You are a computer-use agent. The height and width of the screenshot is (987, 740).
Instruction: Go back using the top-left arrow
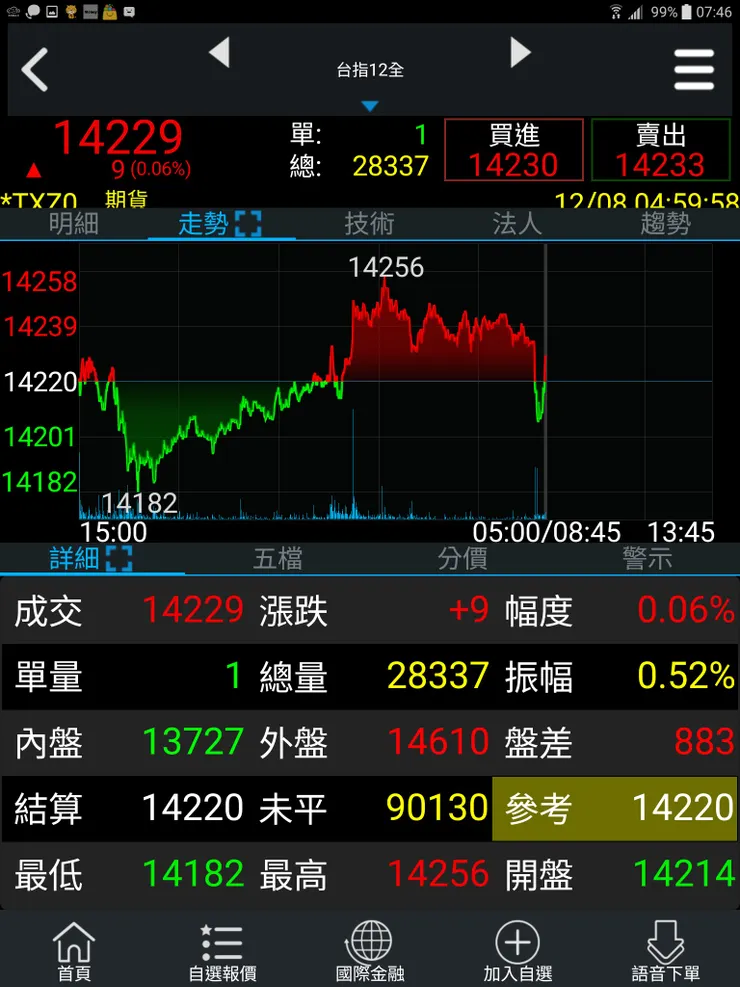pos(36,71)
